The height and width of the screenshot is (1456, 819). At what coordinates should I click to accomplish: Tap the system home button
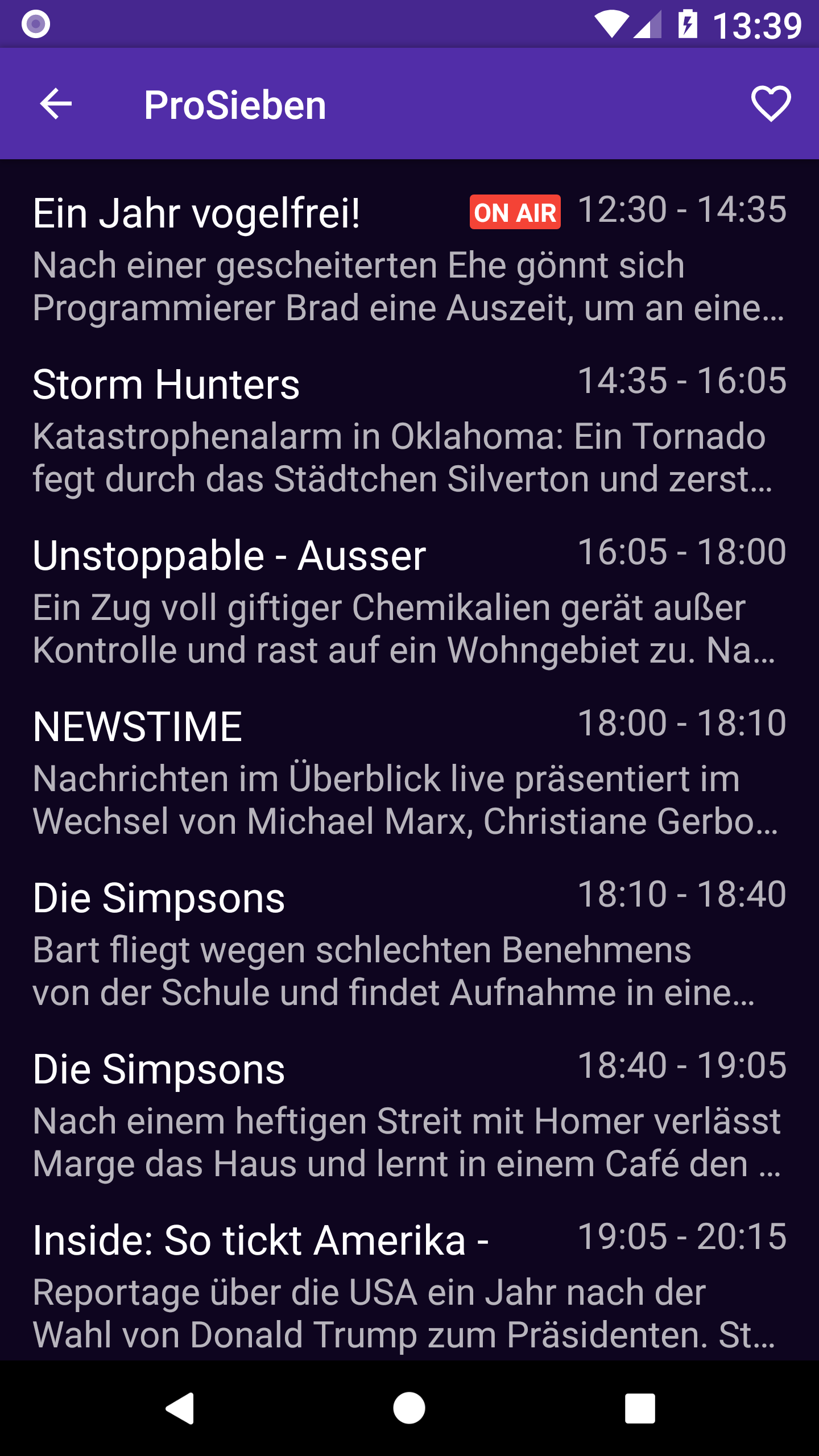[x=409, y=1408]
